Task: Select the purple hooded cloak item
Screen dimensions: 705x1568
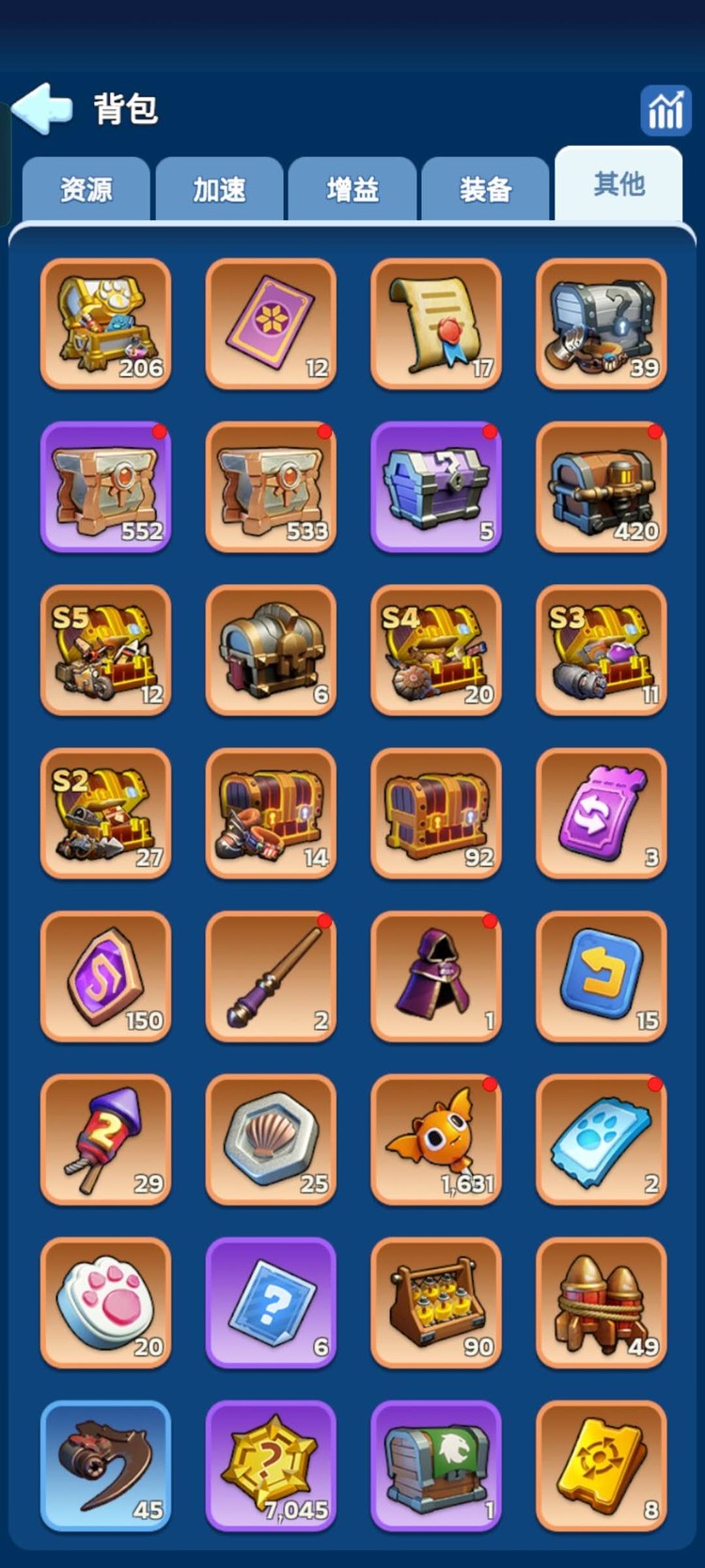Action: point(436,975)
